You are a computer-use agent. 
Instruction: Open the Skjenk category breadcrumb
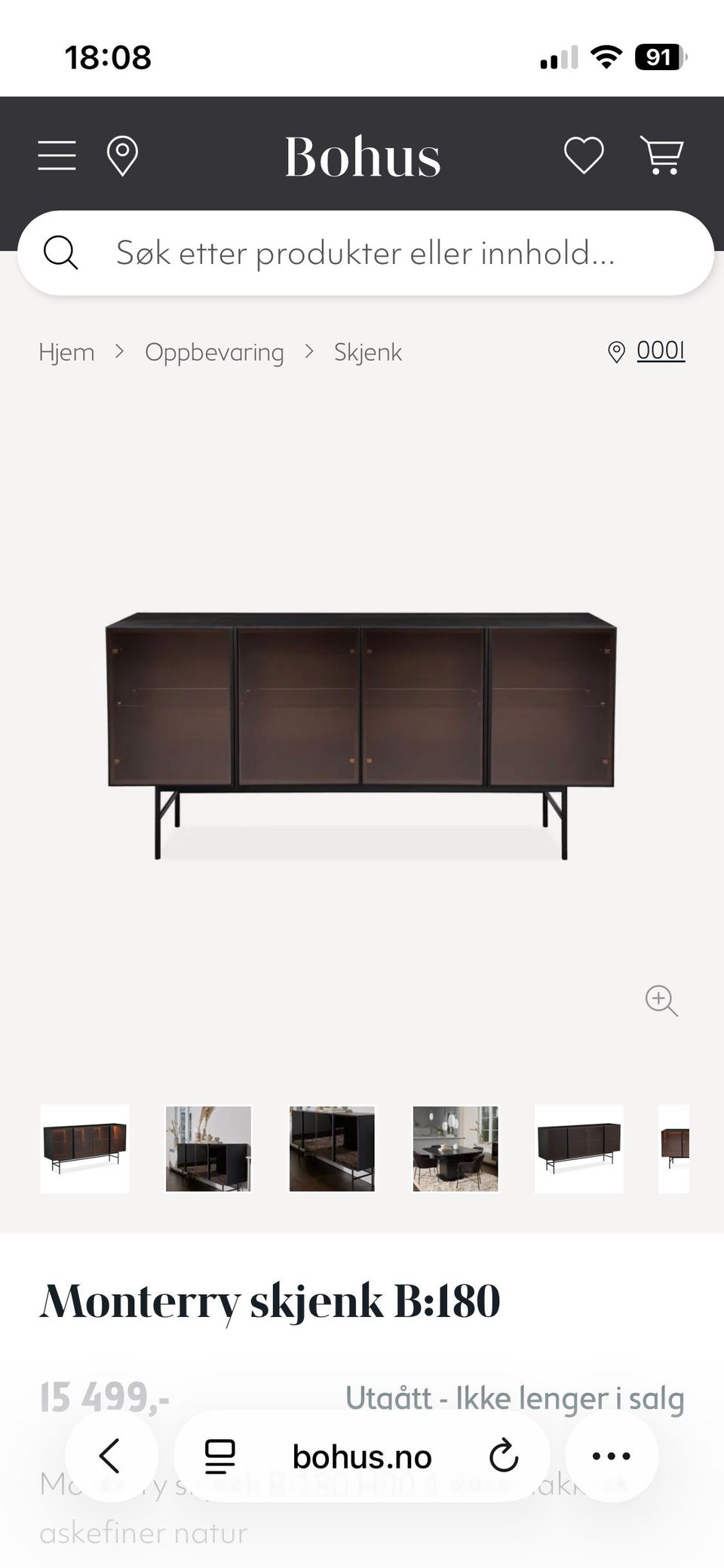(x=368, y=352)
